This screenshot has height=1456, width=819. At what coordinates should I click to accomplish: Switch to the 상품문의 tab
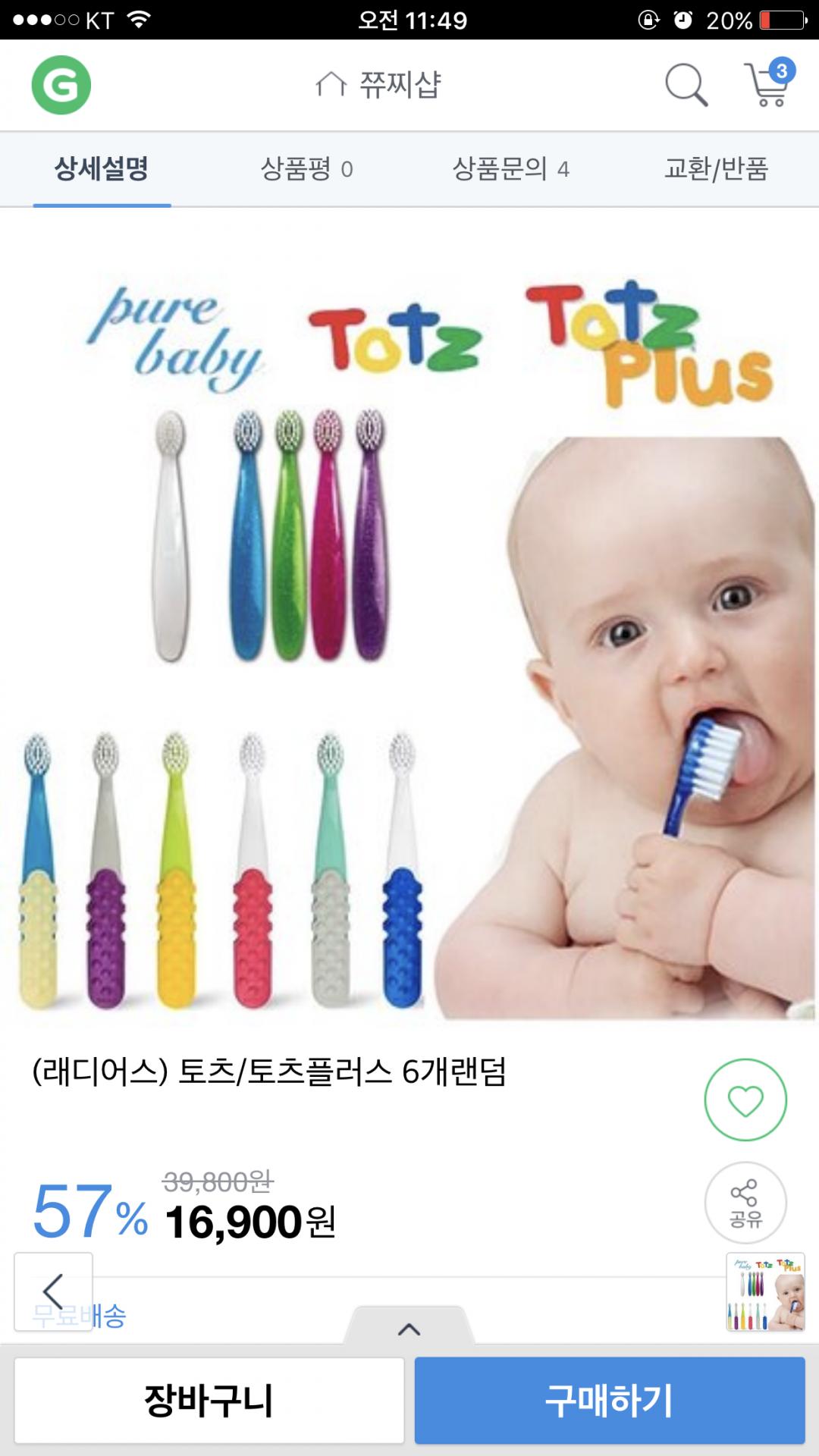pos(510,168)
